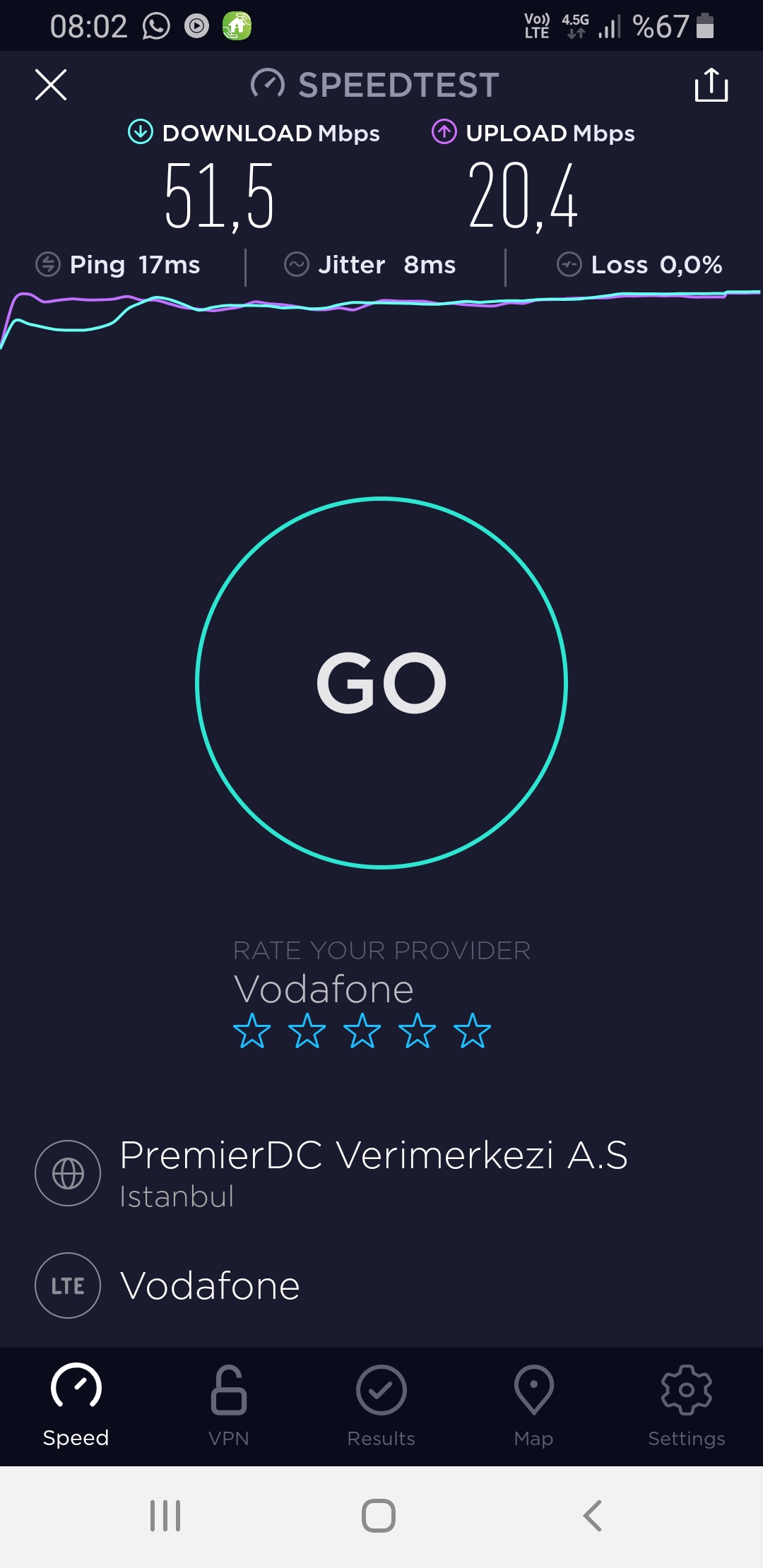The width and height of the screenshot is (763, 1568).
Task: Tap the system back button
Action: [592, 1516]
